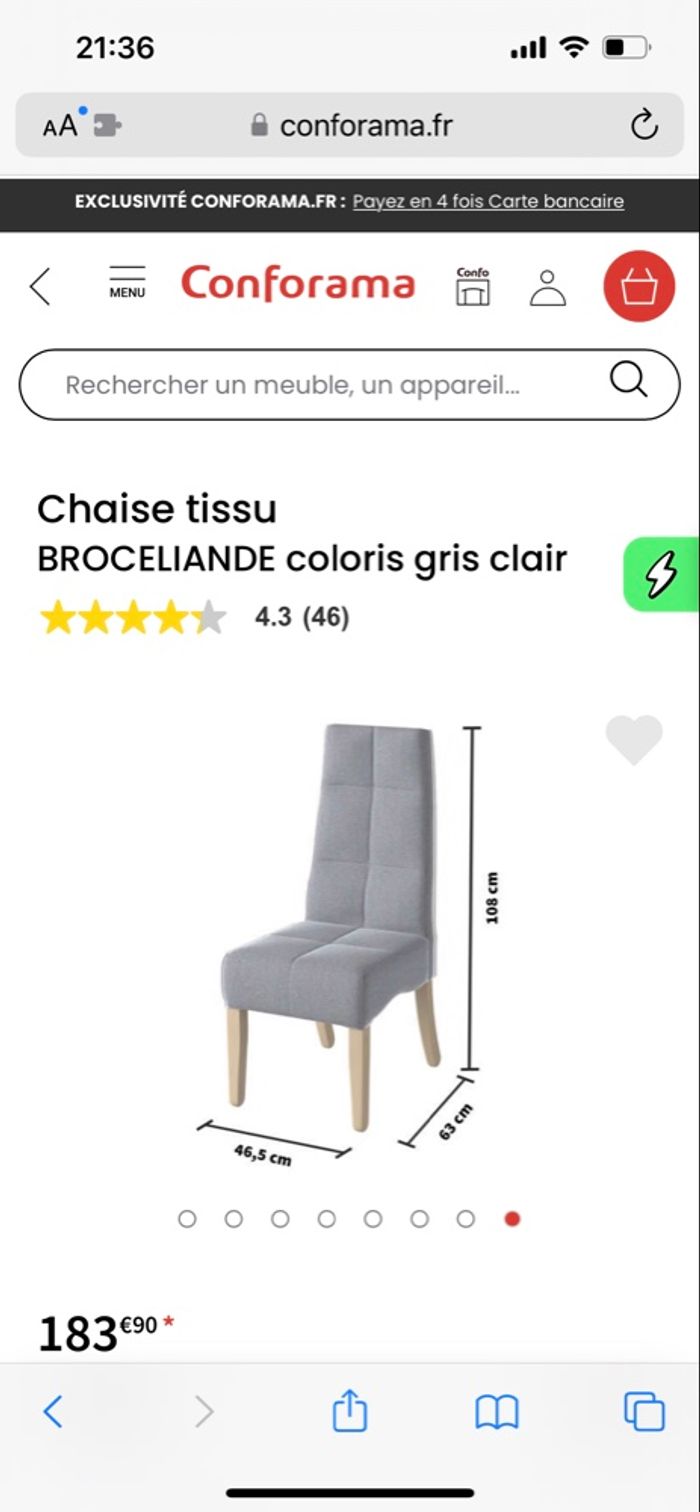Reload the page in Safari

point(644,126)
